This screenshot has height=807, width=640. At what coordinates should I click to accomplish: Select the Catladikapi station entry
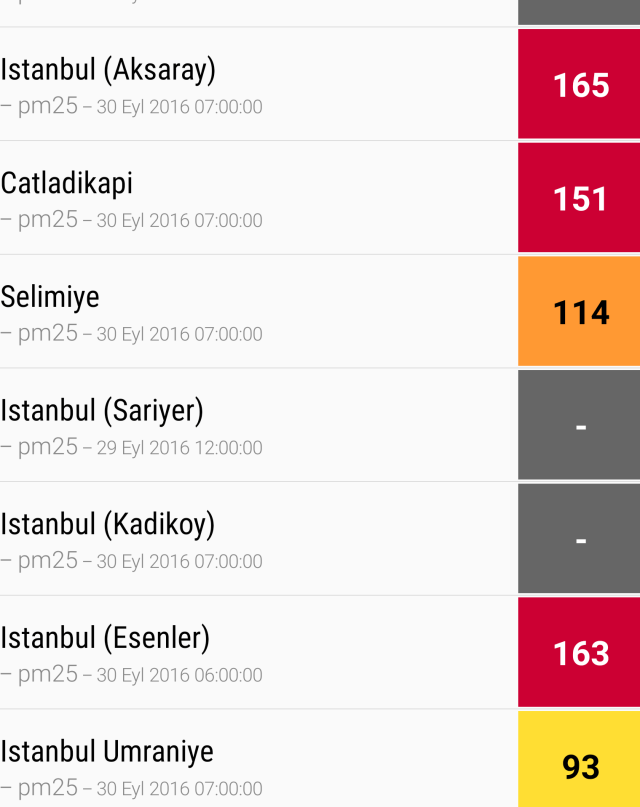[258, 199]
